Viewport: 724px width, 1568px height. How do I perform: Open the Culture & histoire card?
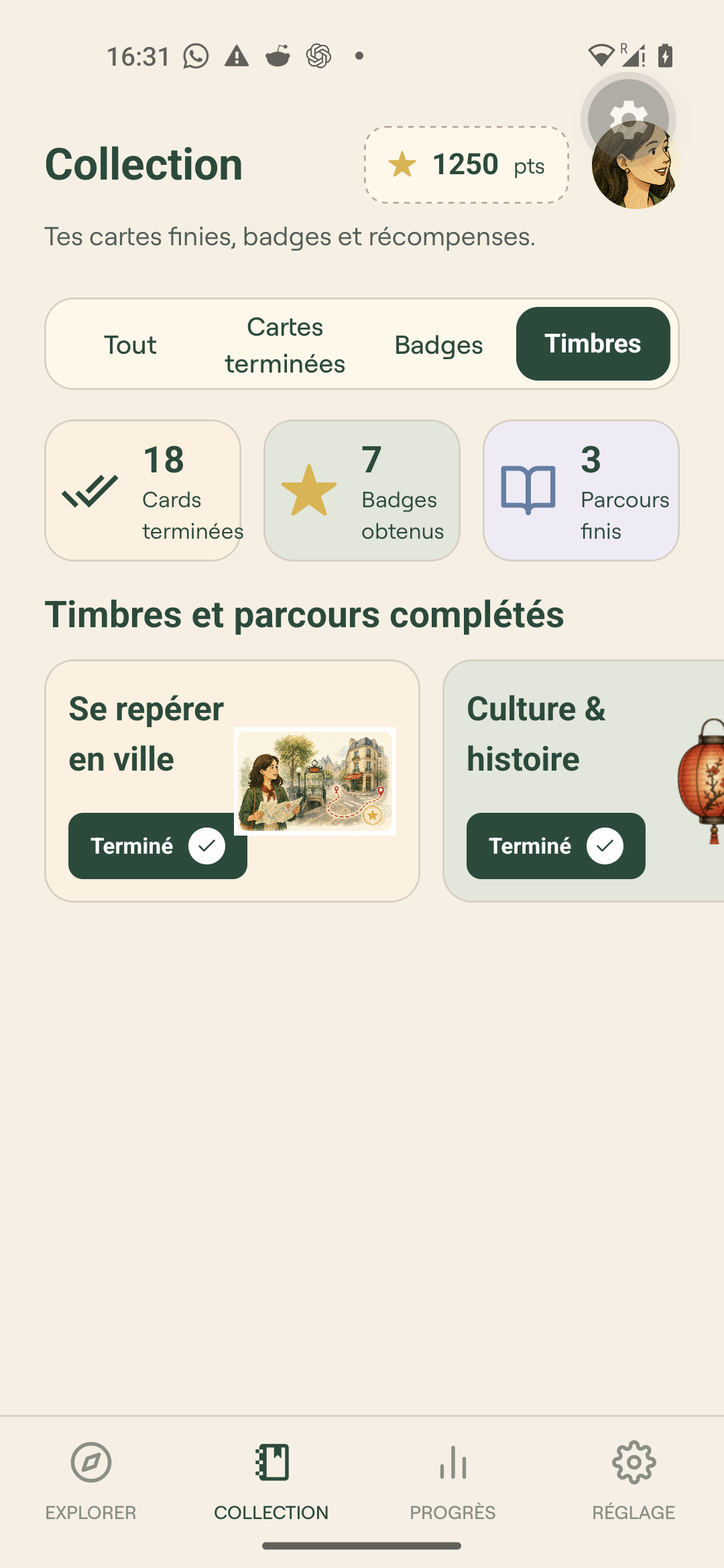583,781
